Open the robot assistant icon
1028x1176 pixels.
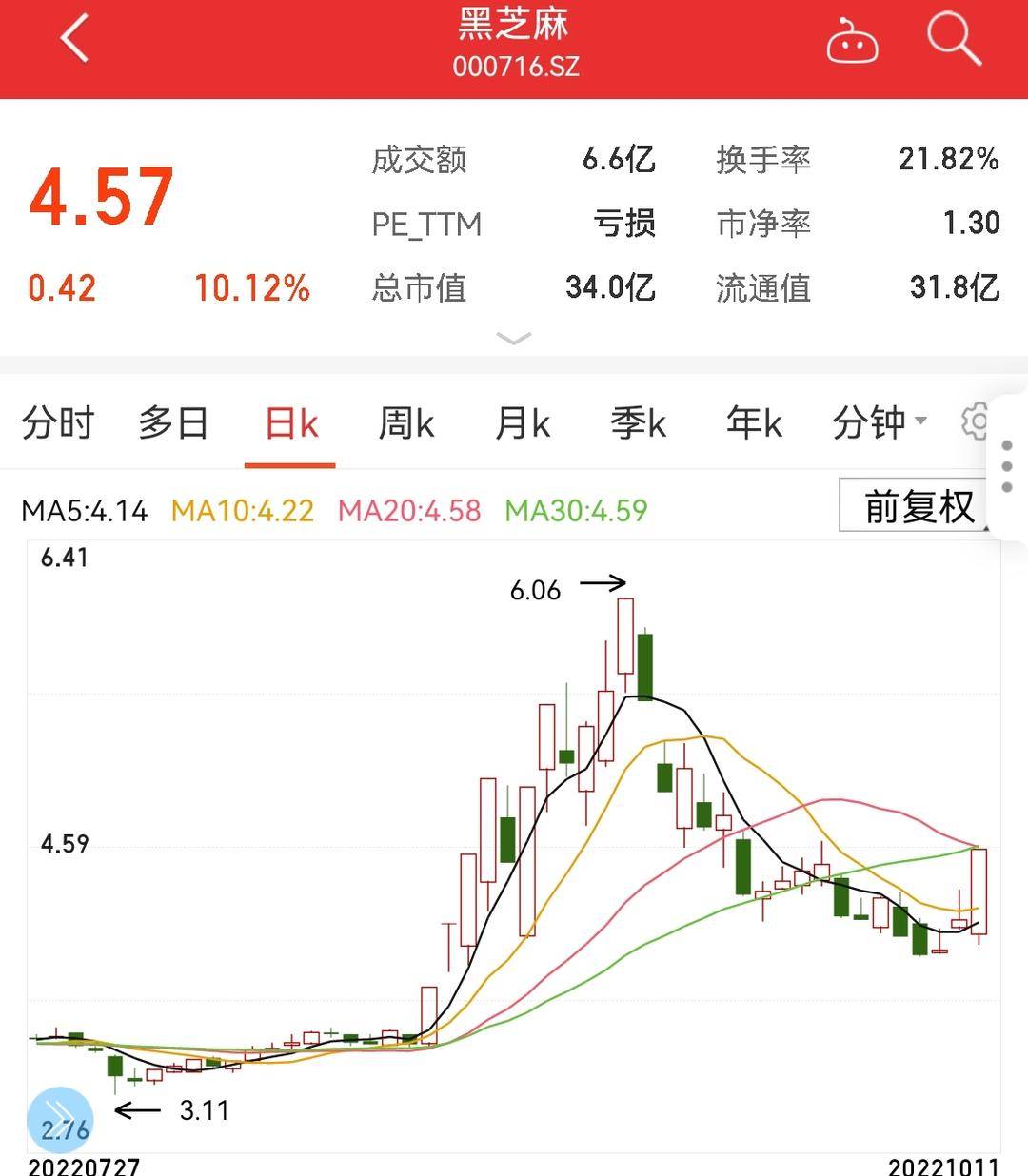[x=851, y=42]
